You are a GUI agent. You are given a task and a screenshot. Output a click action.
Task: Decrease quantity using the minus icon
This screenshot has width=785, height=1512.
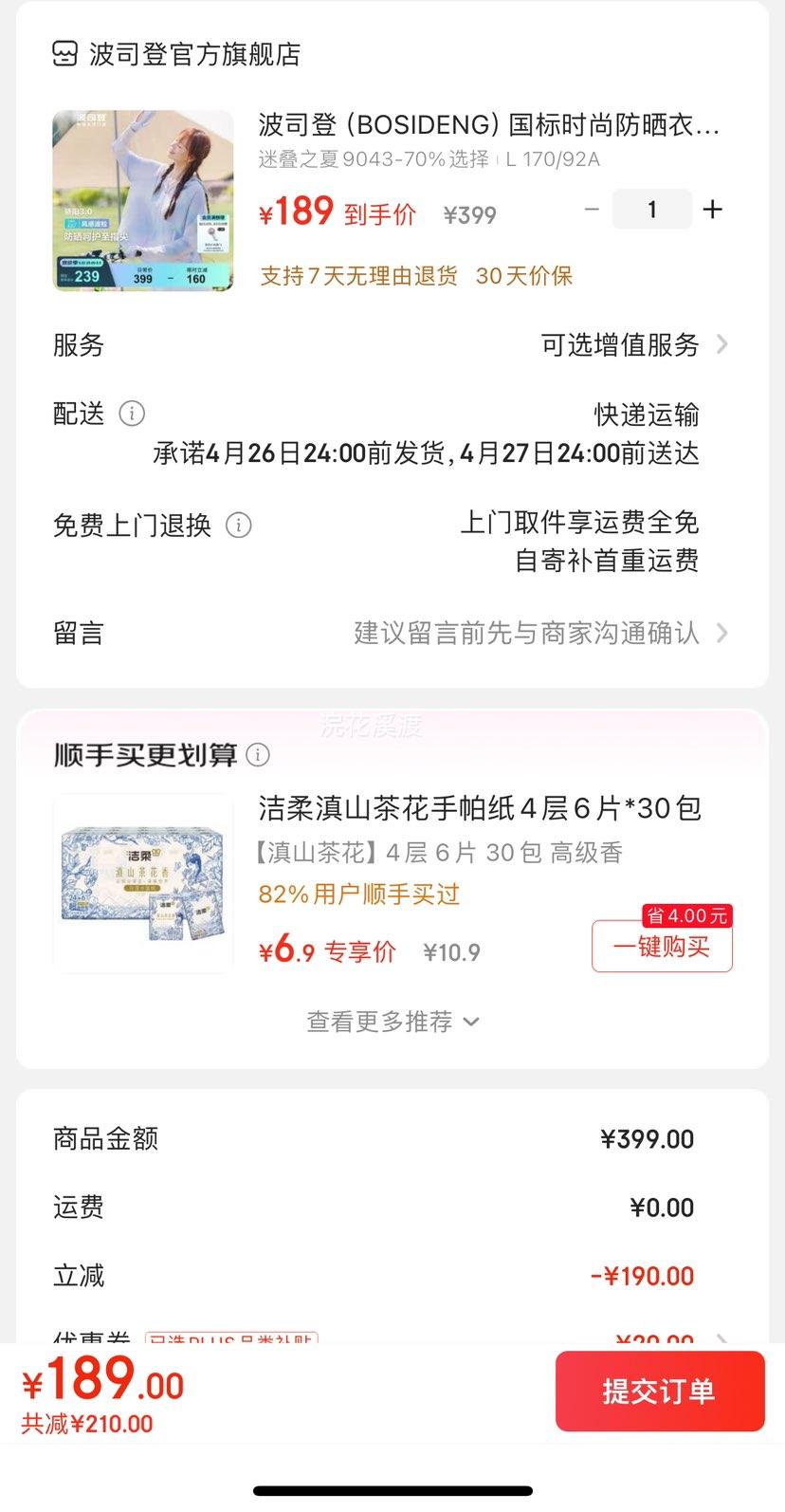click(592, 210)
